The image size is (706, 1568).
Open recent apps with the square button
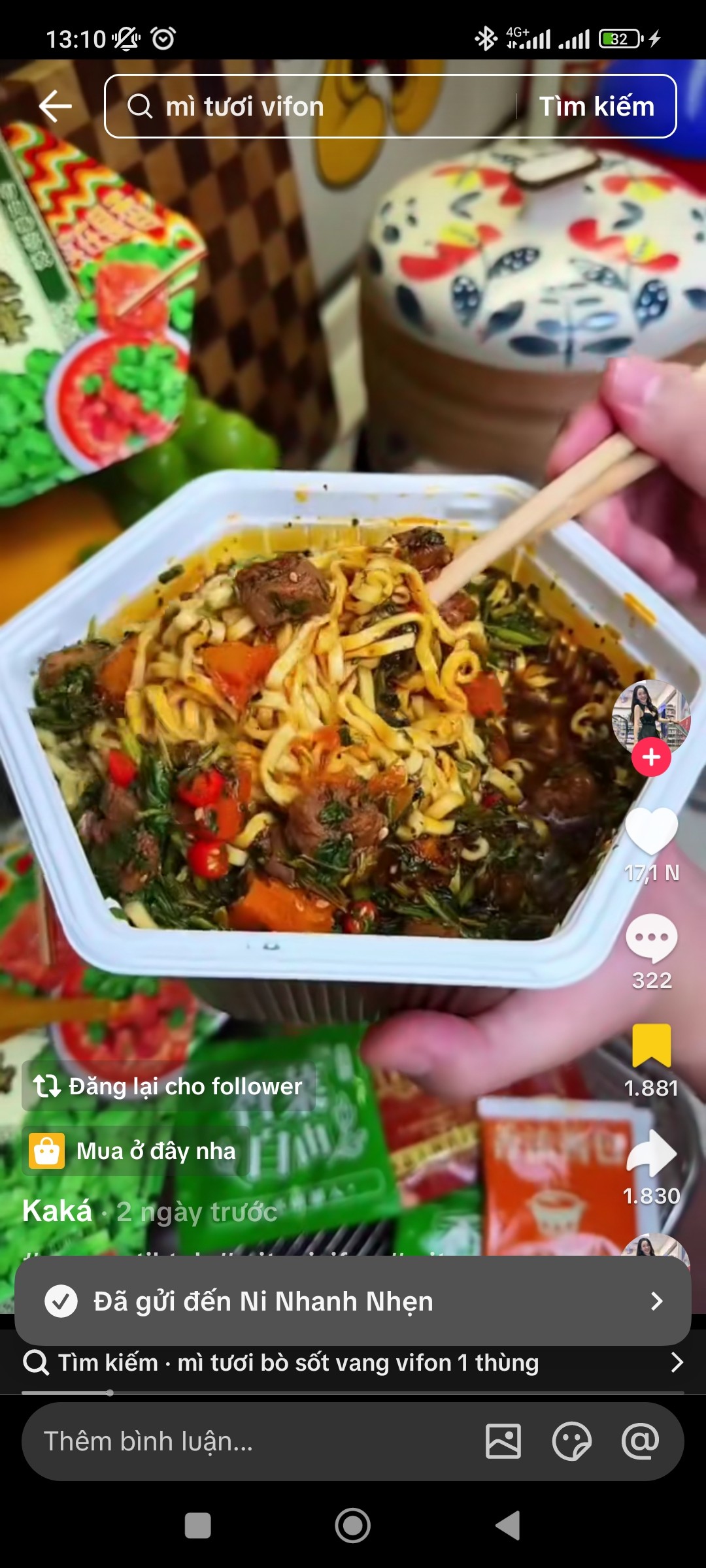[198, 1526]
